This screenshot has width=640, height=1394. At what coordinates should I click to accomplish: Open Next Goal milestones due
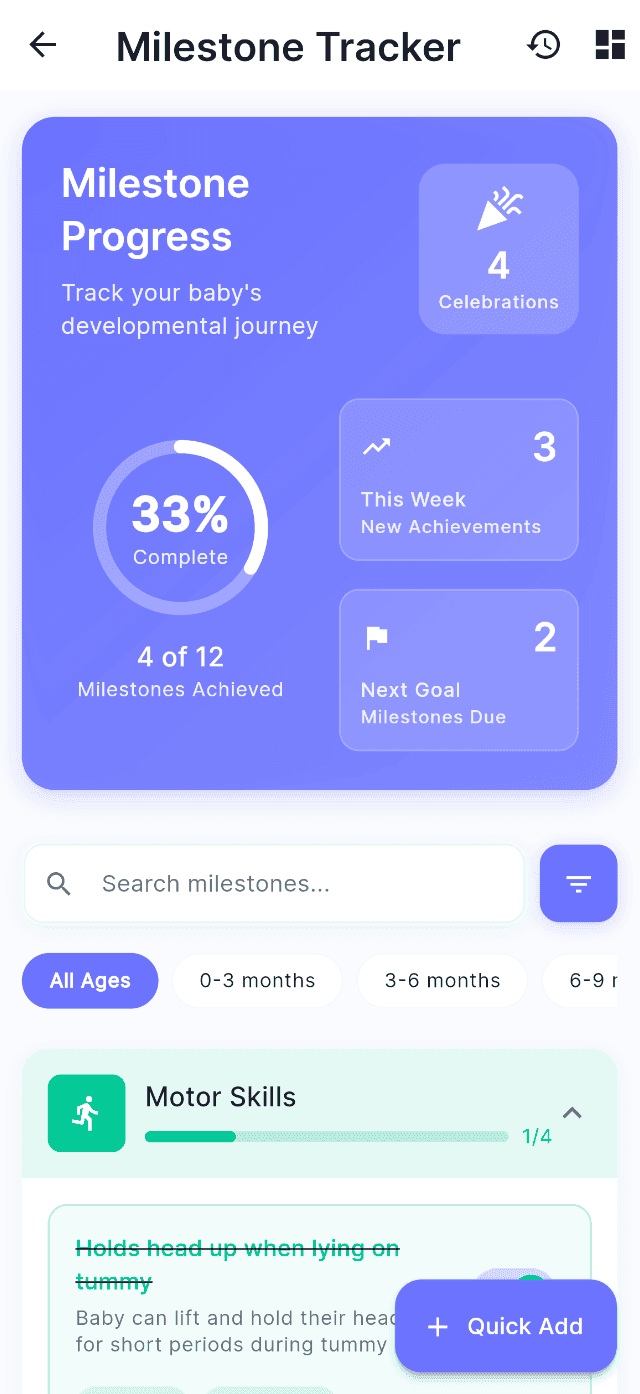tap(459, 670)
